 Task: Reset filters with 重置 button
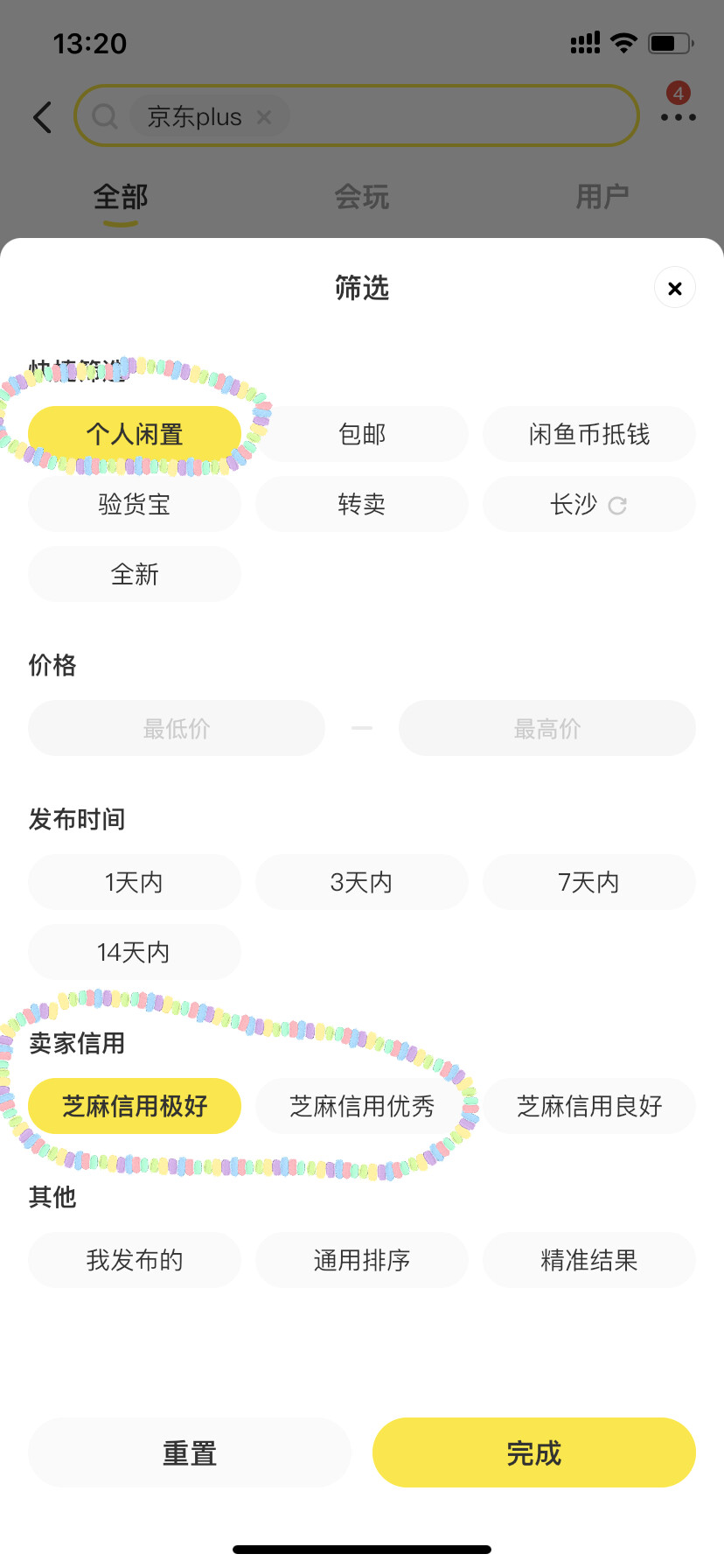[190, 1452]
